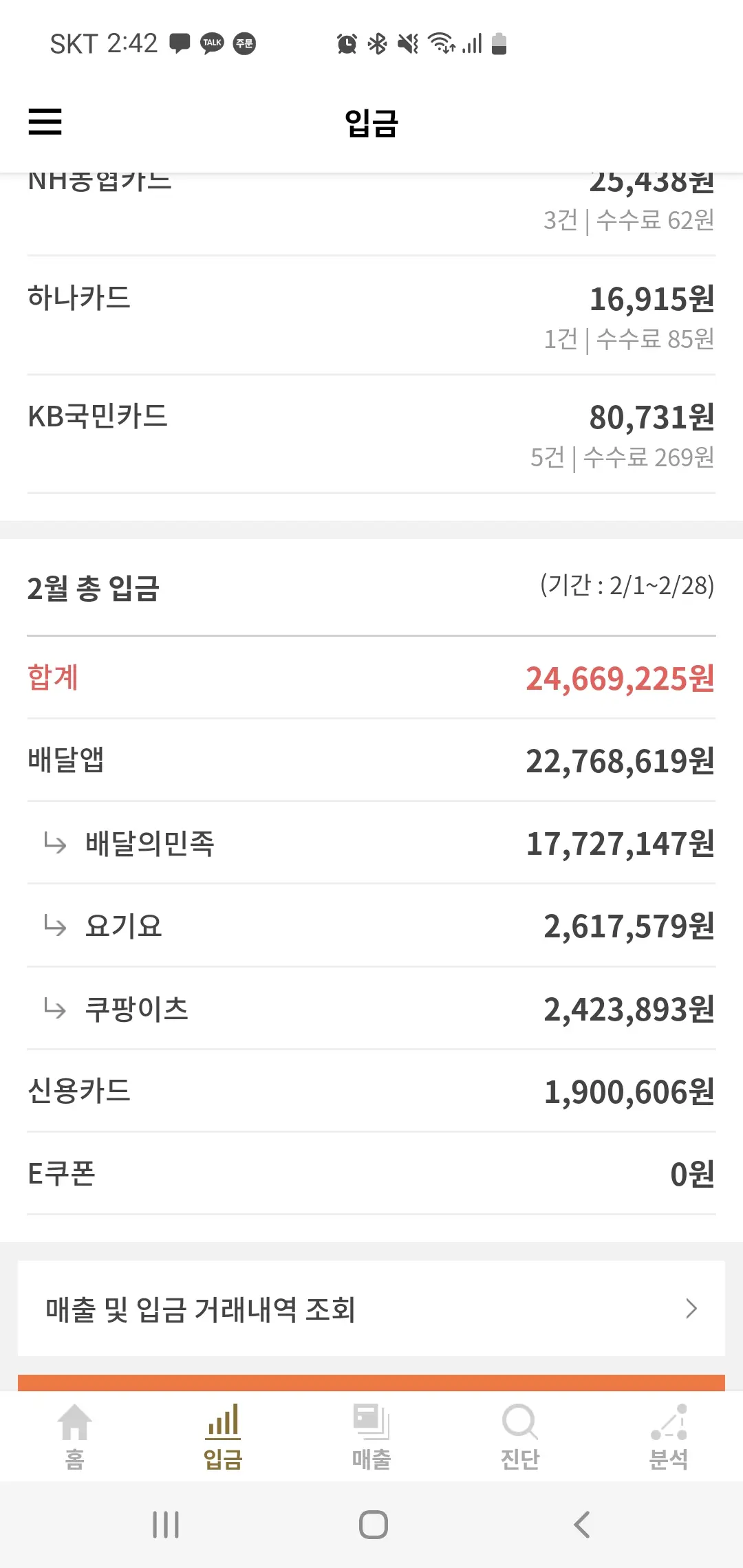Go to the 매출 tab
Viewport: 743px width, 1568px height.
(371, 1436)
